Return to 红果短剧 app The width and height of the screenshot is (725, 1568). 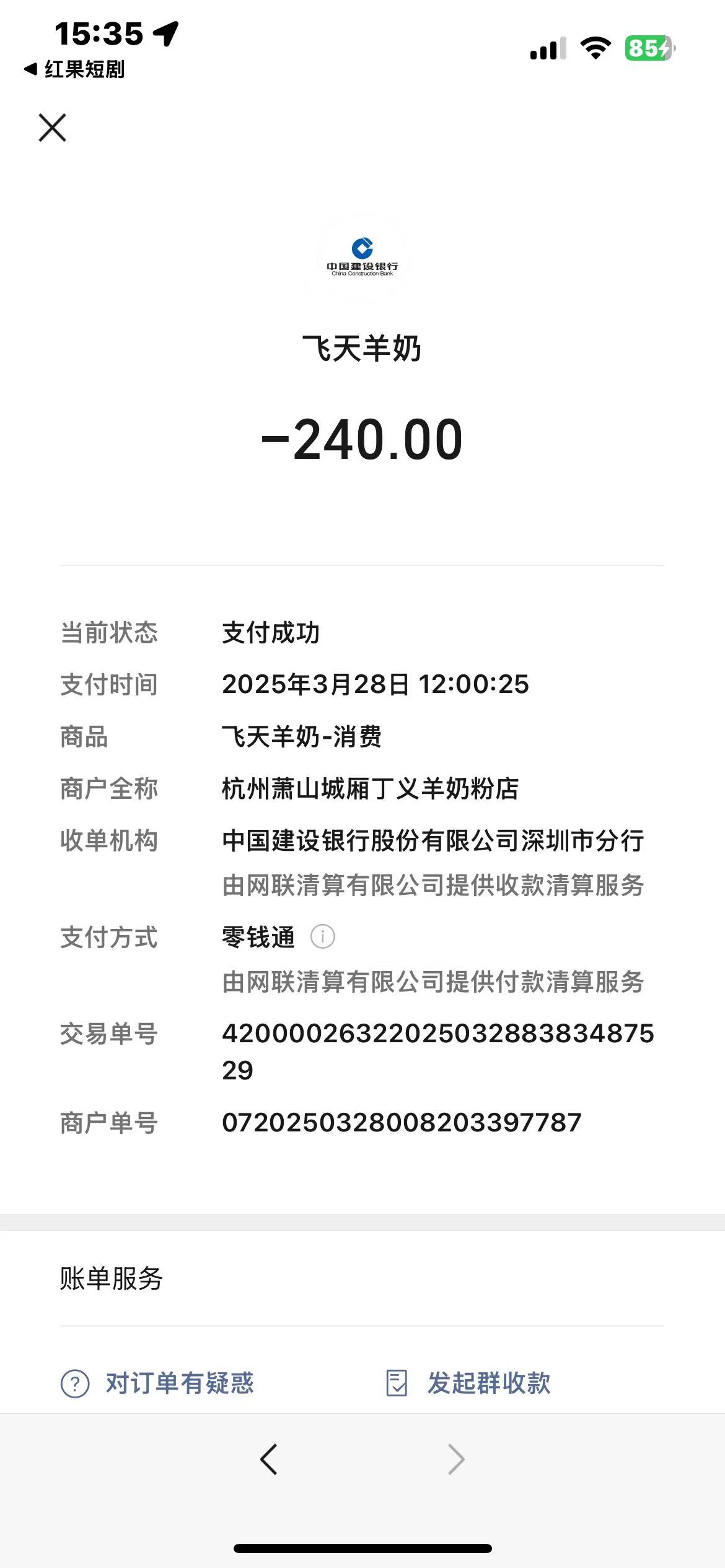[x=74, y=69]
